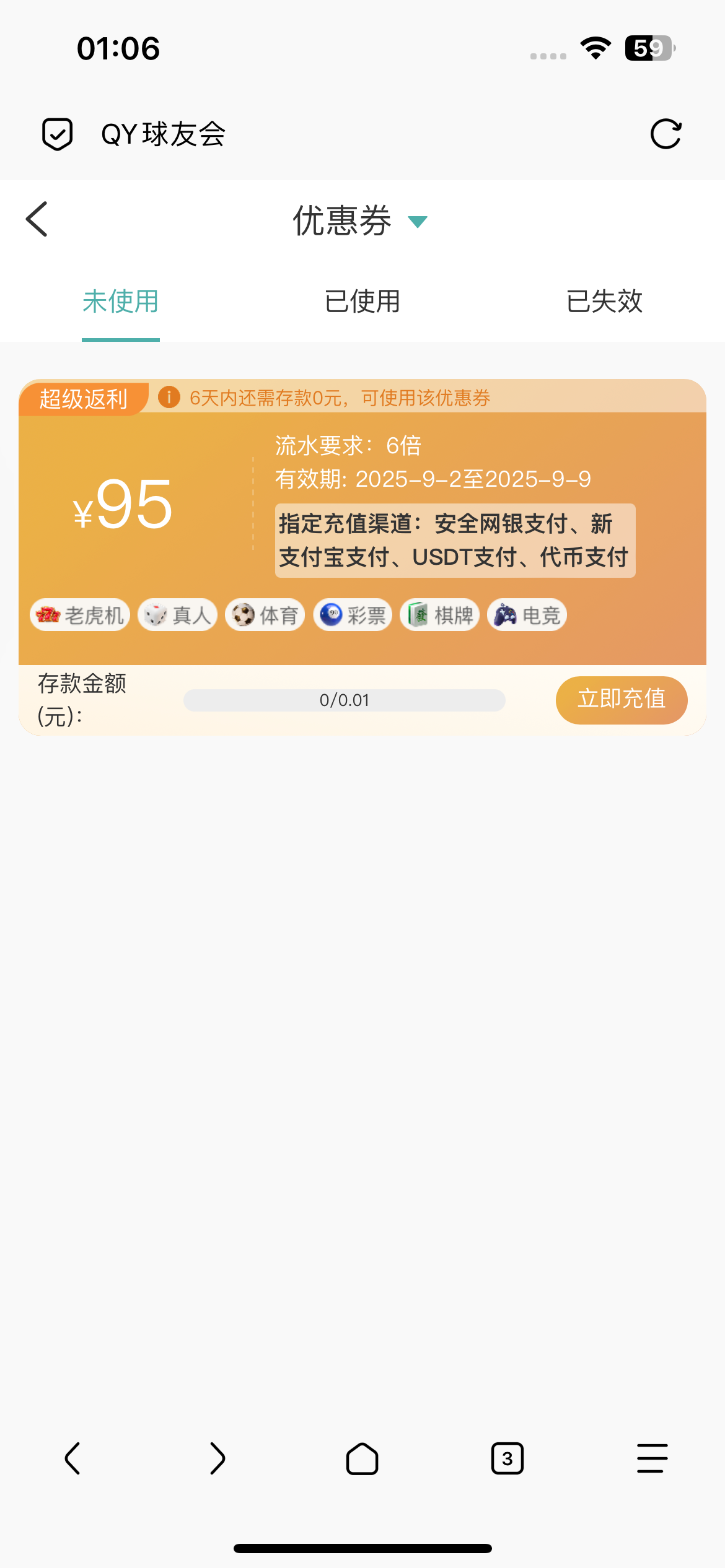Select the 电竞 esports category icon
This screenshot has height=1568, width=725.
click(x=527, y=614)
